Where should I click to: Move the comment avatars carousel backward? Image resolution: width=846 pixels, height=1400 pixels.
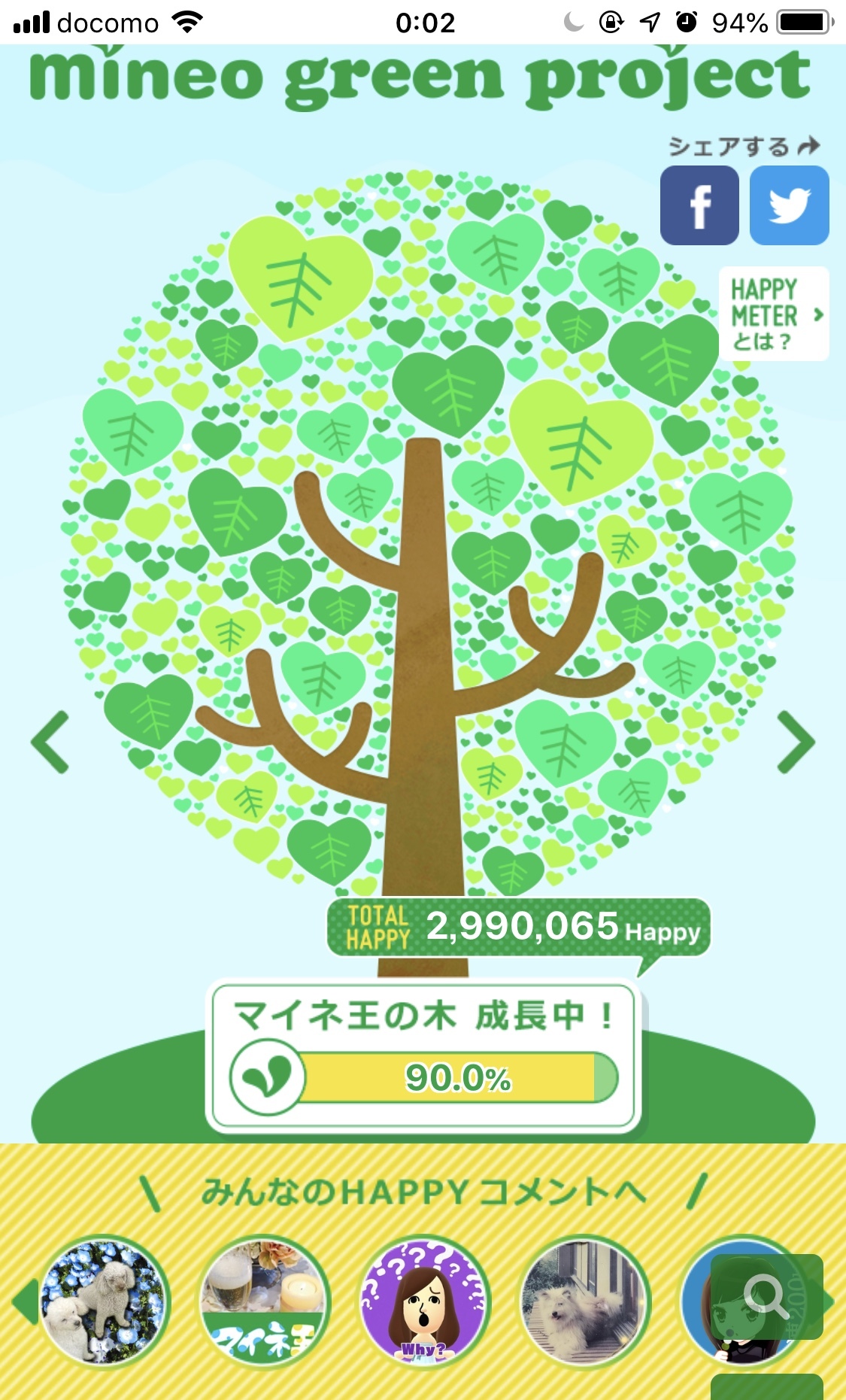tap(24, 1301)
